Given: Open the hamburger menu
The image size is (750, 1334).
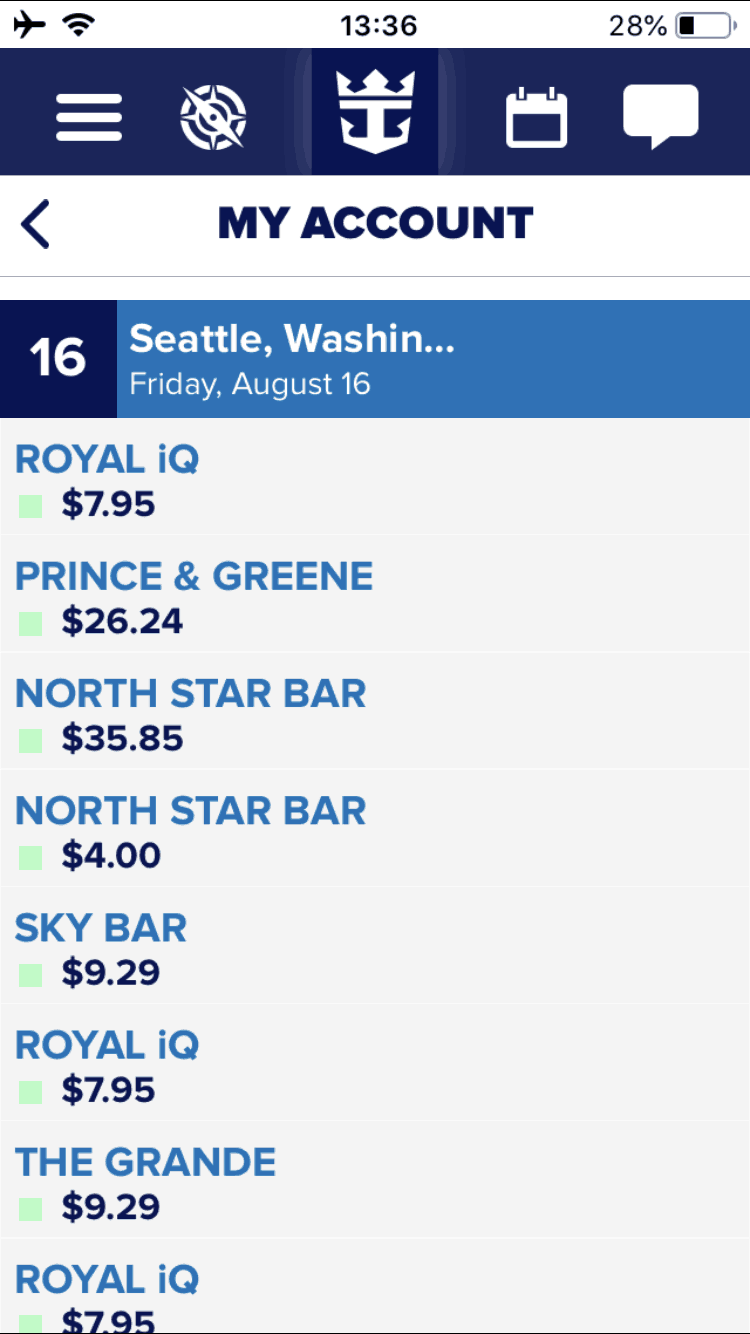Looking at the screenshot, I should (x=89, y=117).
